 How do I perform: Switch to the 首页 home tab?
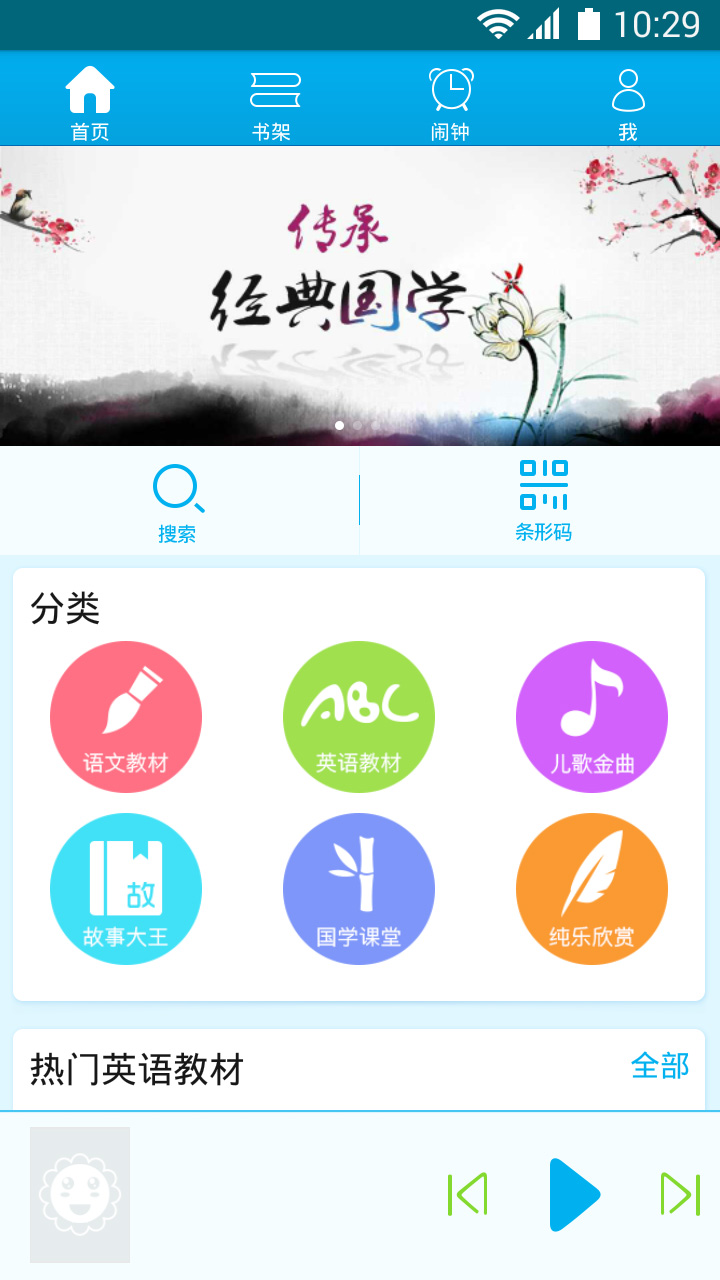tap(90, 102)
